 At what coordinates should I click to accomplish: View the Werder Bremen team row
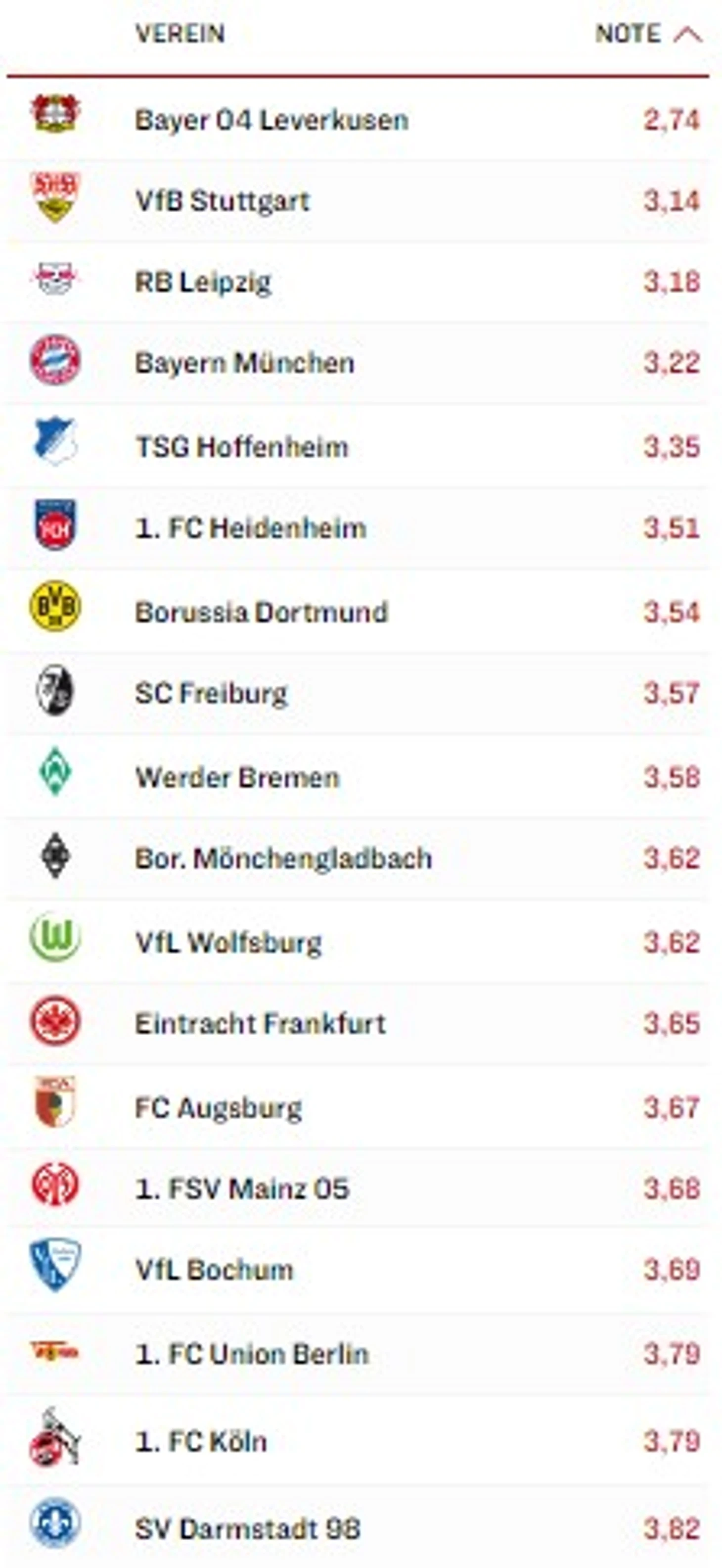click(x=358, y=777)
